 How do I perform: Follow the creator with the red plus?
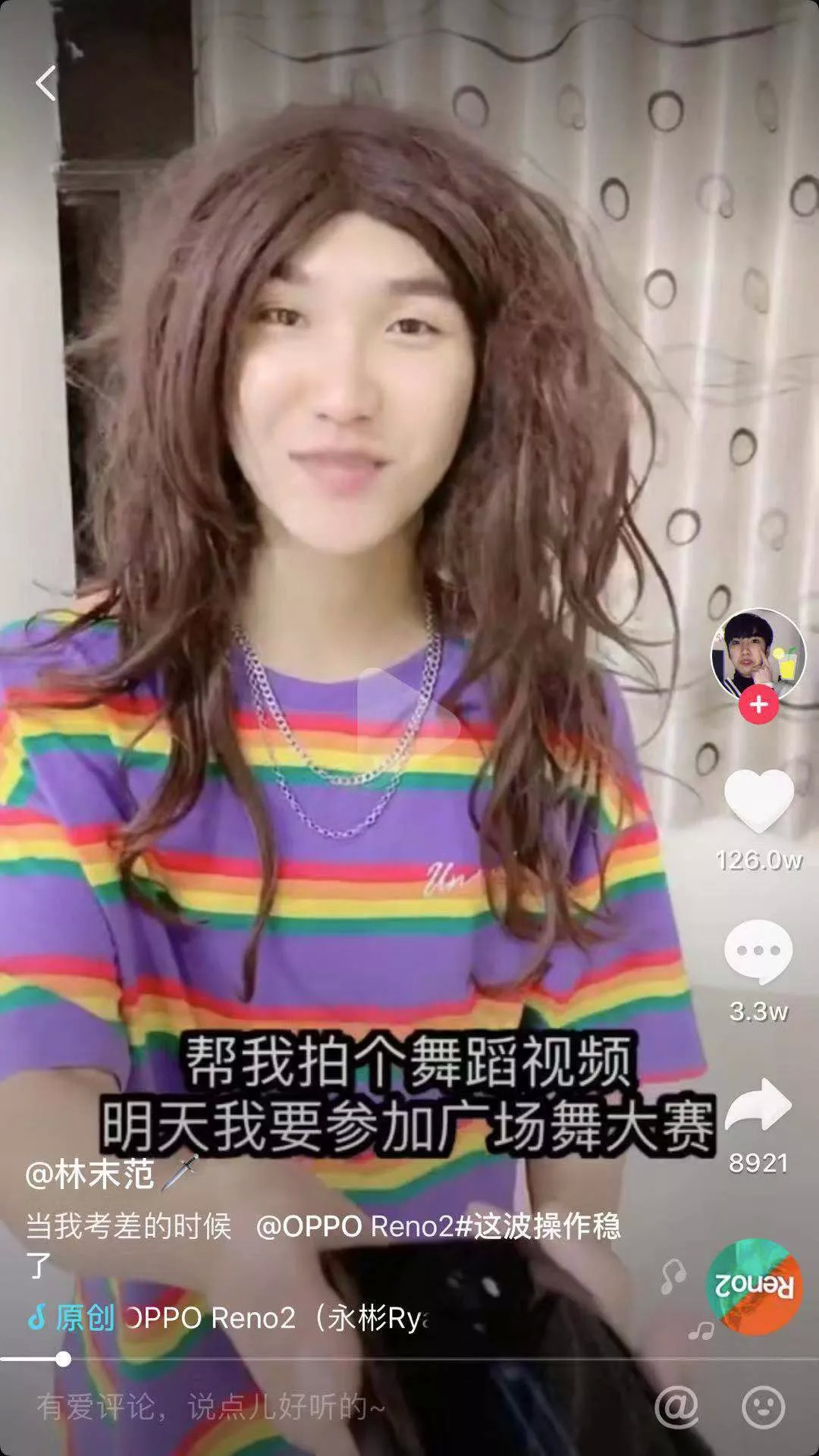click(758, 705)
